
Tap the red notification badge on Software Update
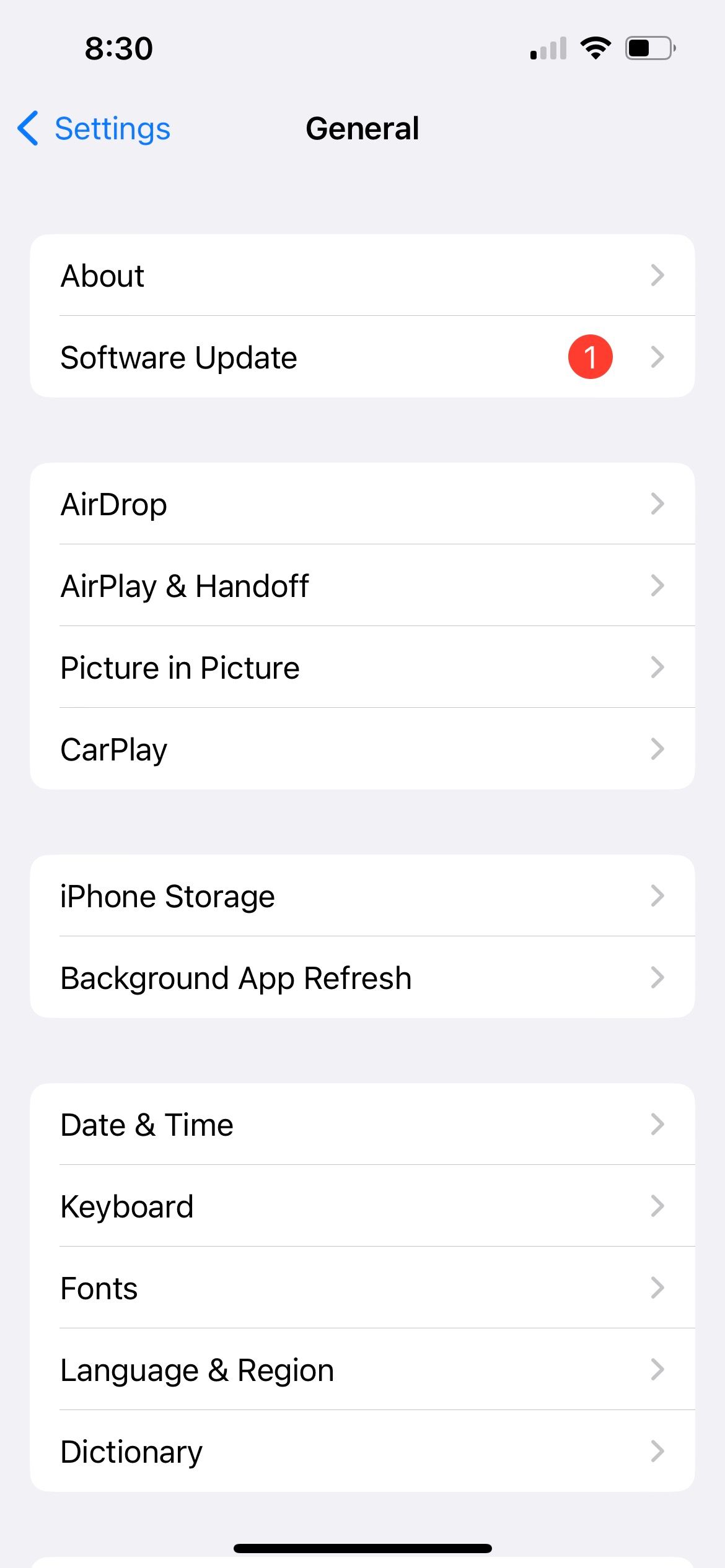[x=589, y=356]
